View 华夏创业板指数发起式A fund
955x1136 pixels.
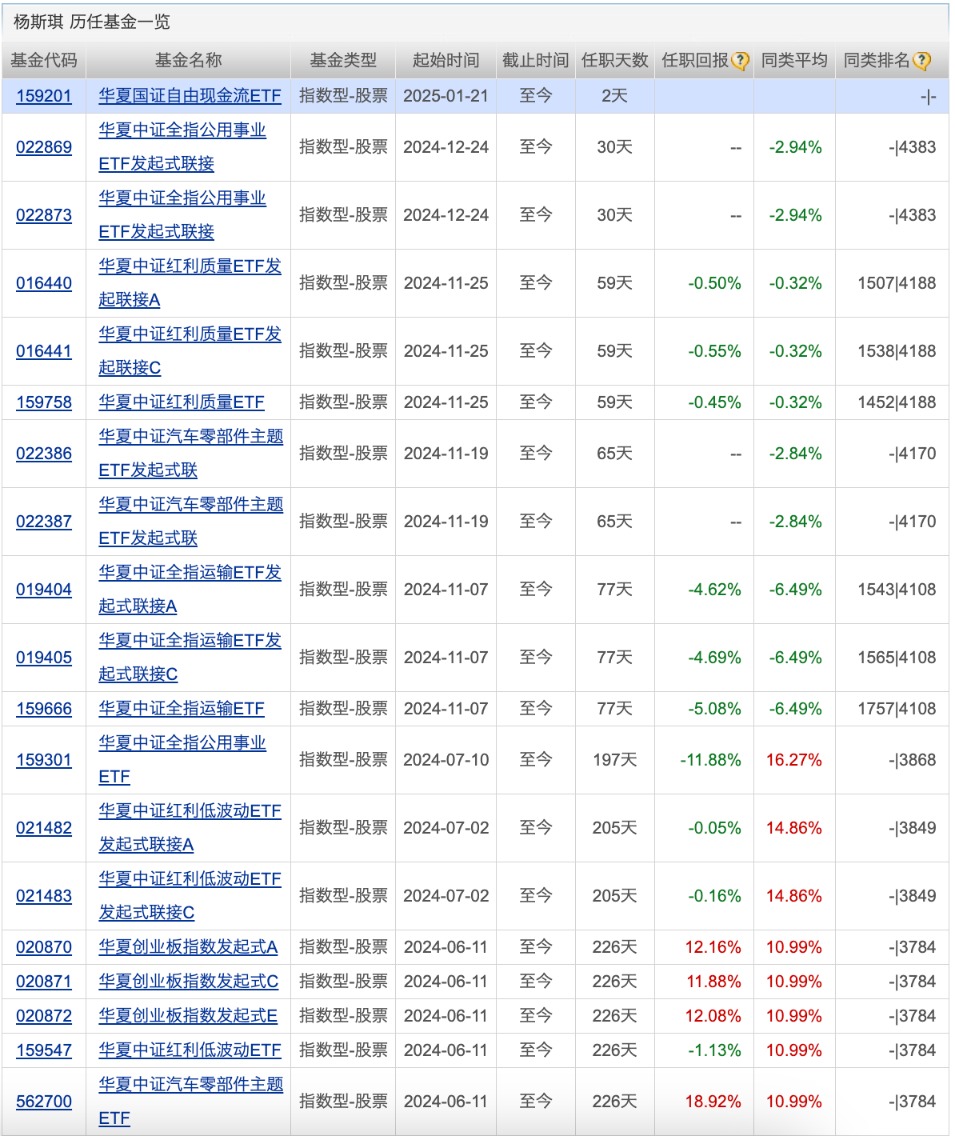click(188, 946)
